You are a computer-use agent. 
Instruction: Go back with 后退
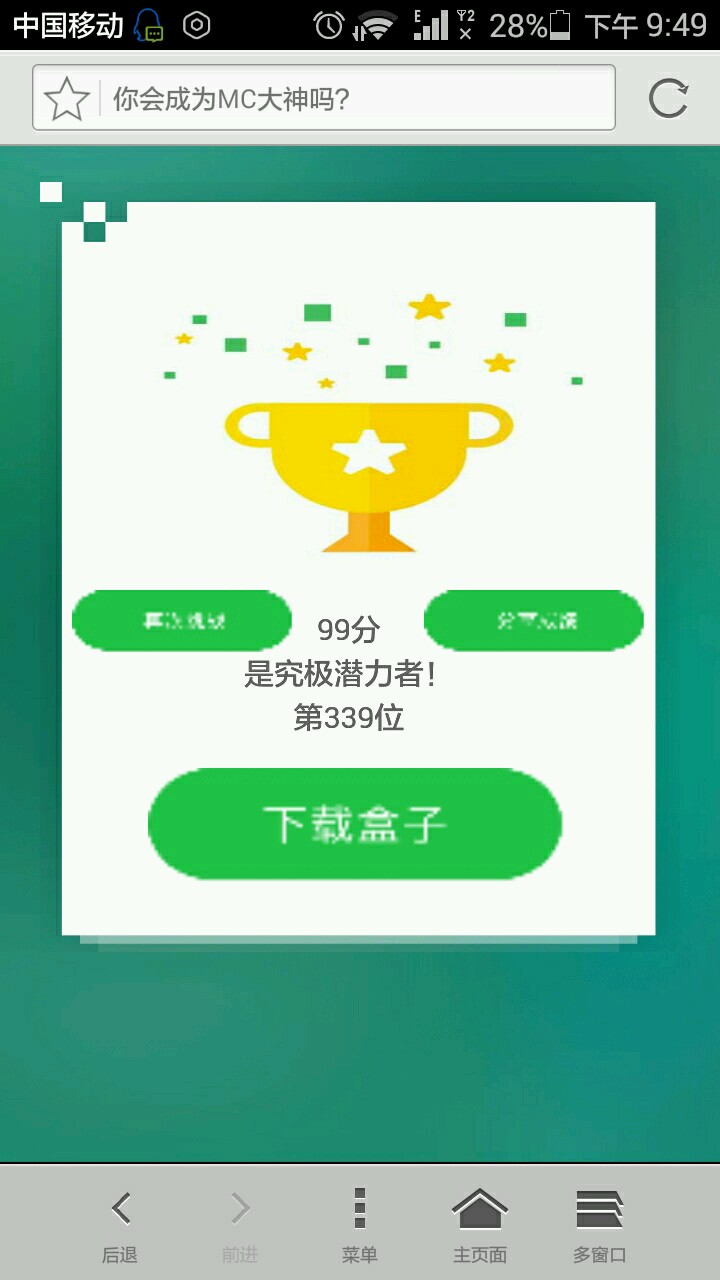[120, 1224]
